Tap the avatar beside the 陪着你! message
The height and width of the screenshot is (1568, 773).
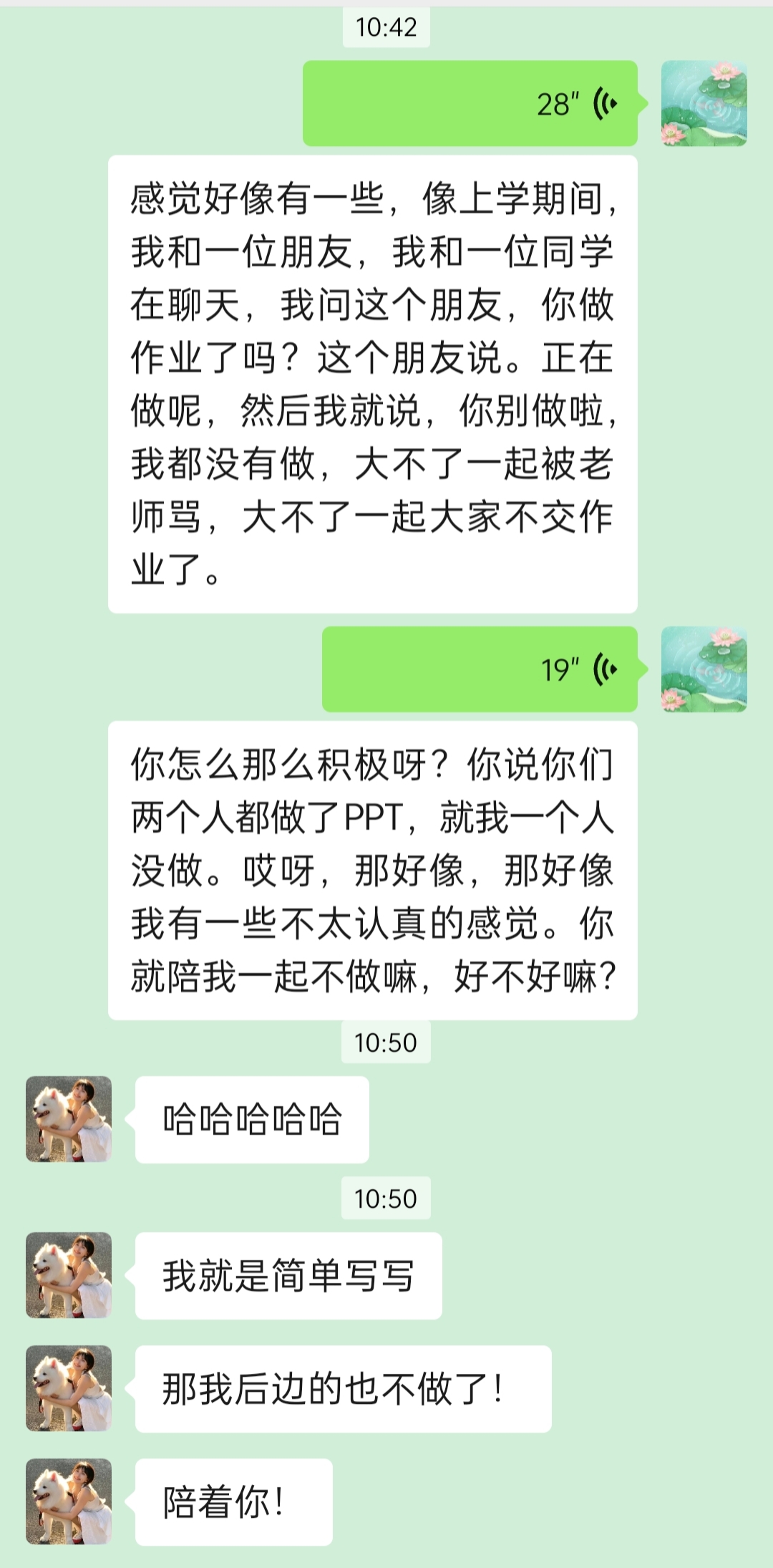[69, 1501]
